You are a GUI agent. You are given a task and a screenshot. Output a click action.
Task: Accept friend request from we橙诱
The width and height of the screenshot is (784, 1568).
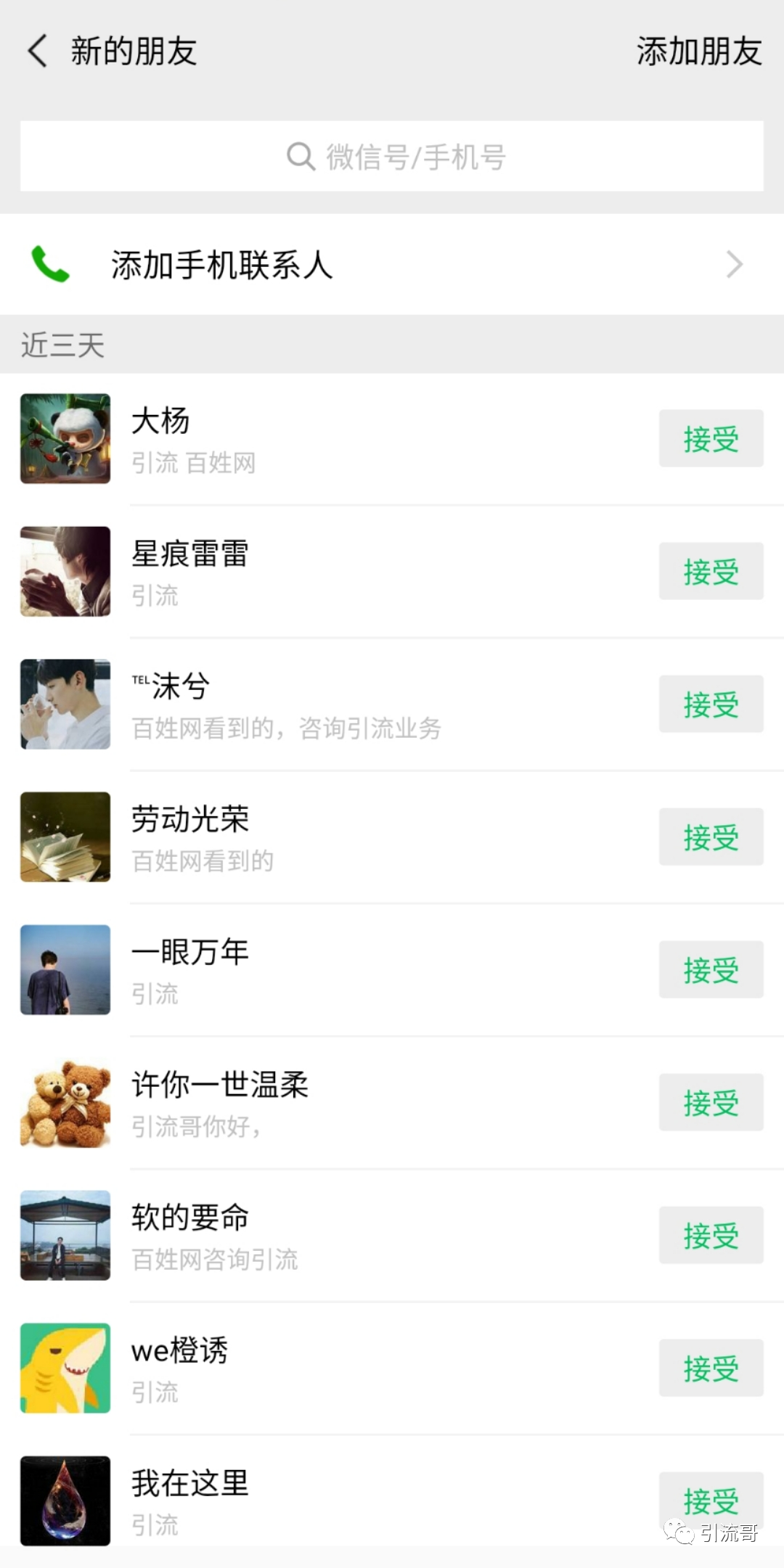point(711,1368)
